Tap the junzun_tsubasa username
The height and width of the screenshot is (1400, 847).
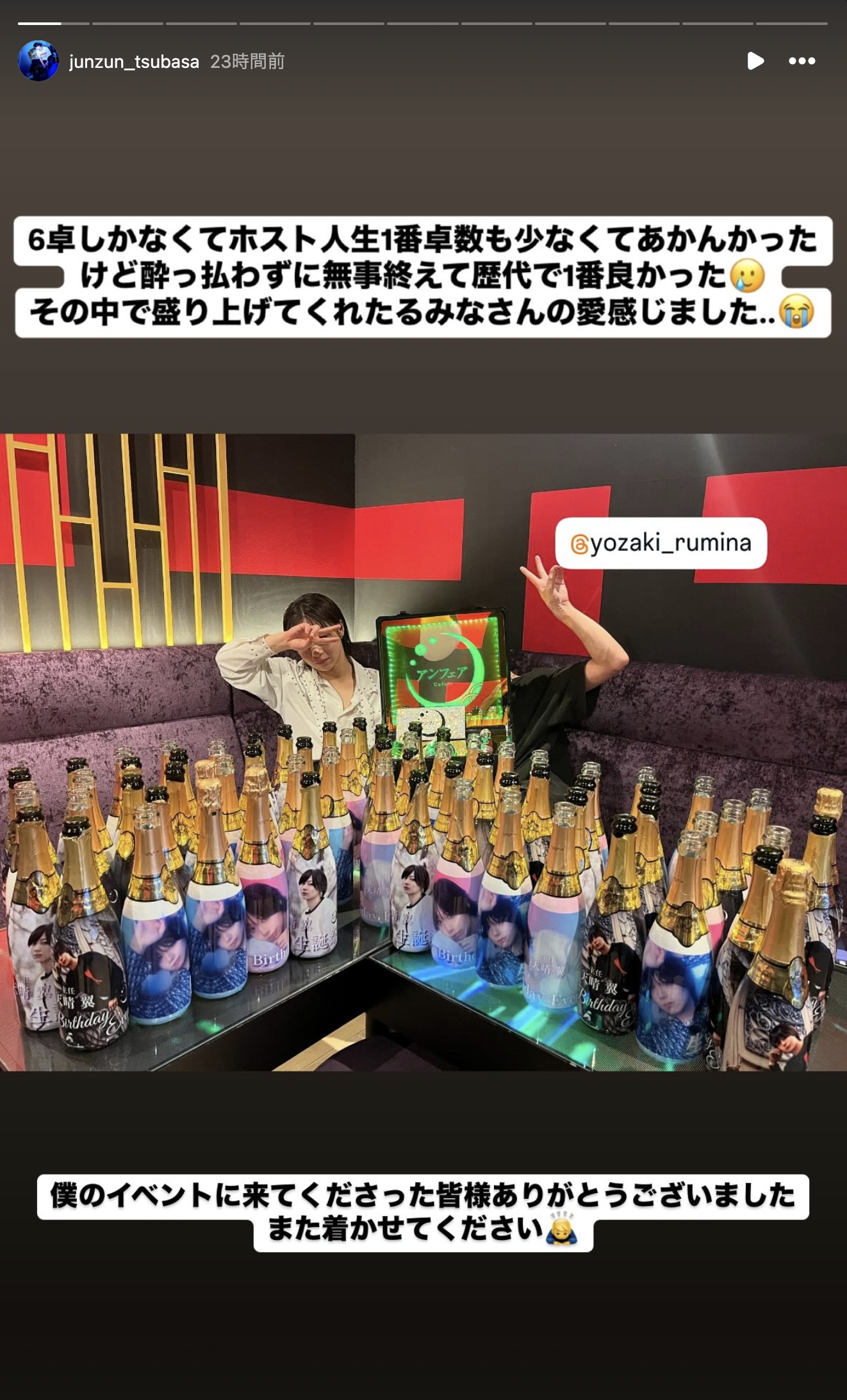click(133, 61)
